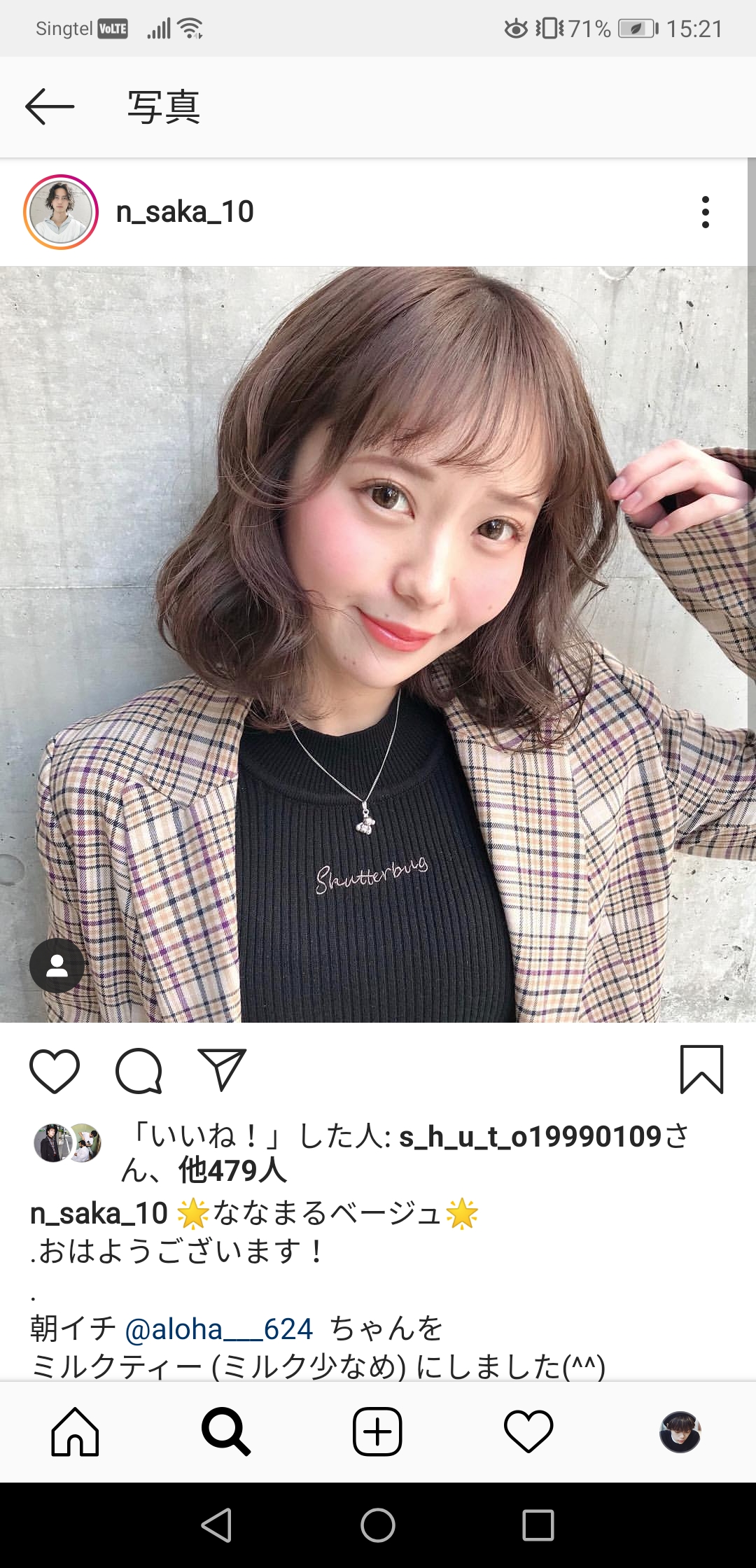Go back from the 写真 screen

pos(50,106)
